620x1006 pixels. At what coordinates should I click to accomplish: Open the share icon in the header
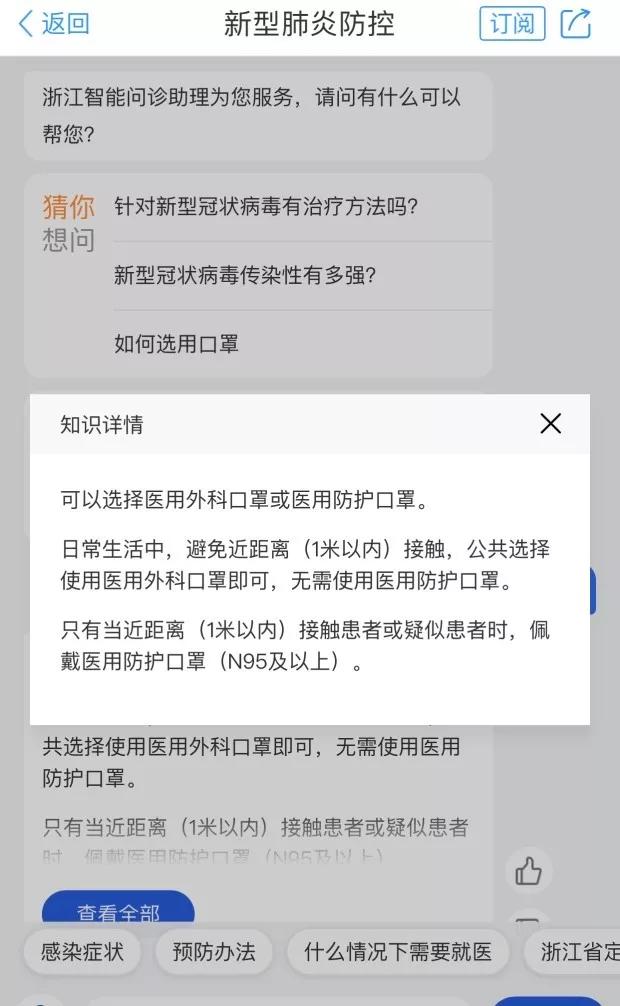coord(576,24)
